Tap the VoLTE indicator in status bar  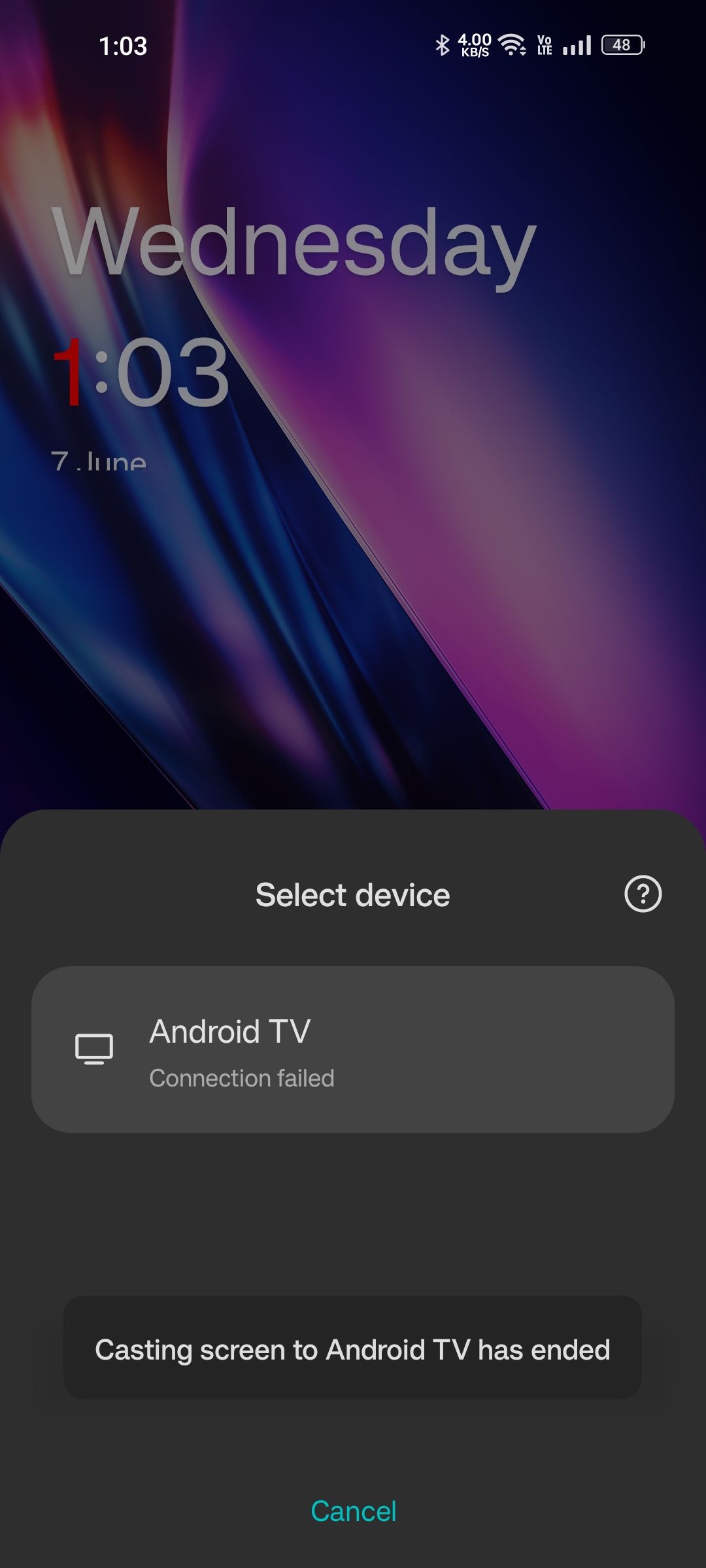point(543,46)
